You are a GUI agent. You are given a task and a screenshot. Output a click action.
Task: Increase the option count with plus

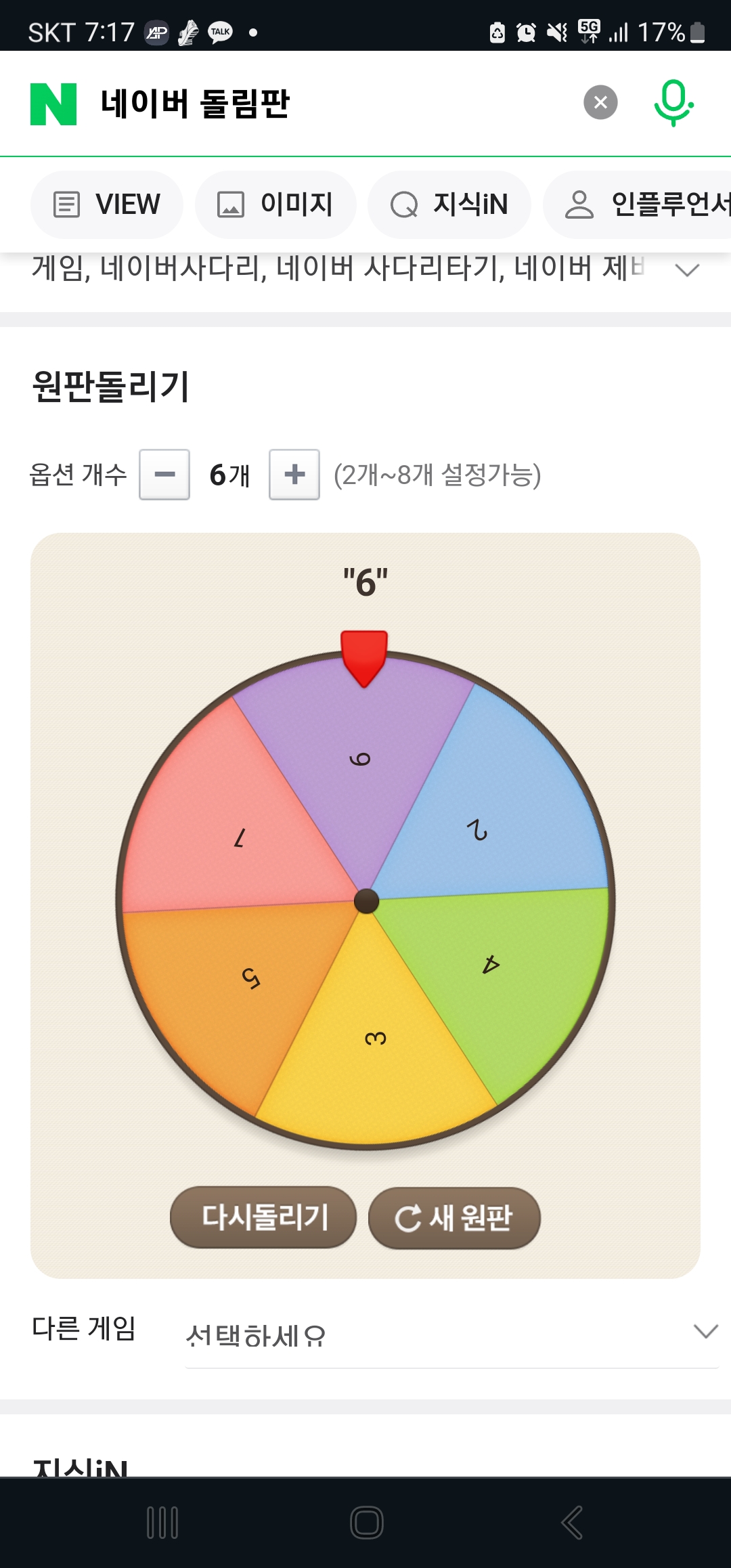[294, 475]
